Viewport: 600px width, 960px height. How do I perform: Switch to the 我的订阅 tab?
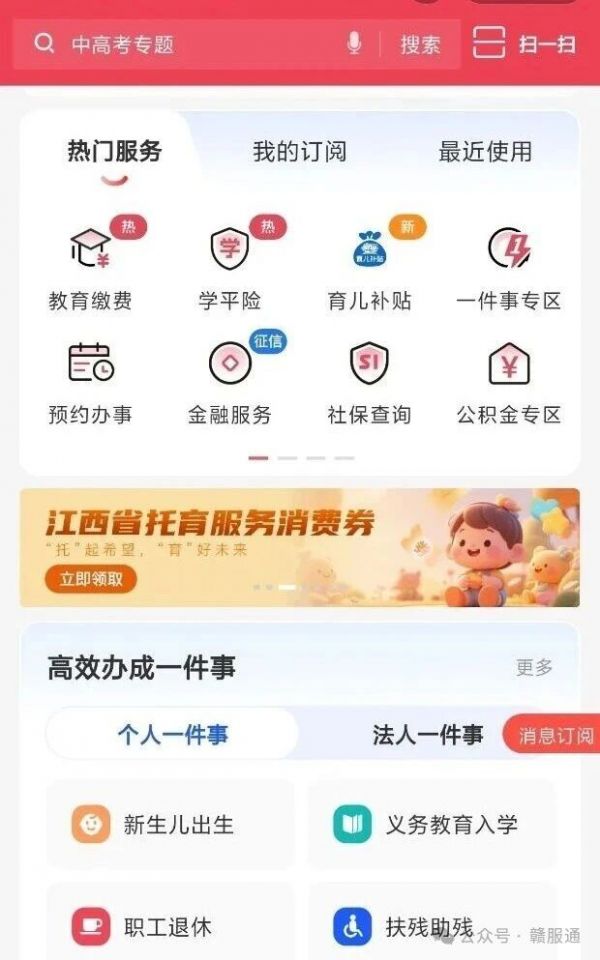(299, 152)
